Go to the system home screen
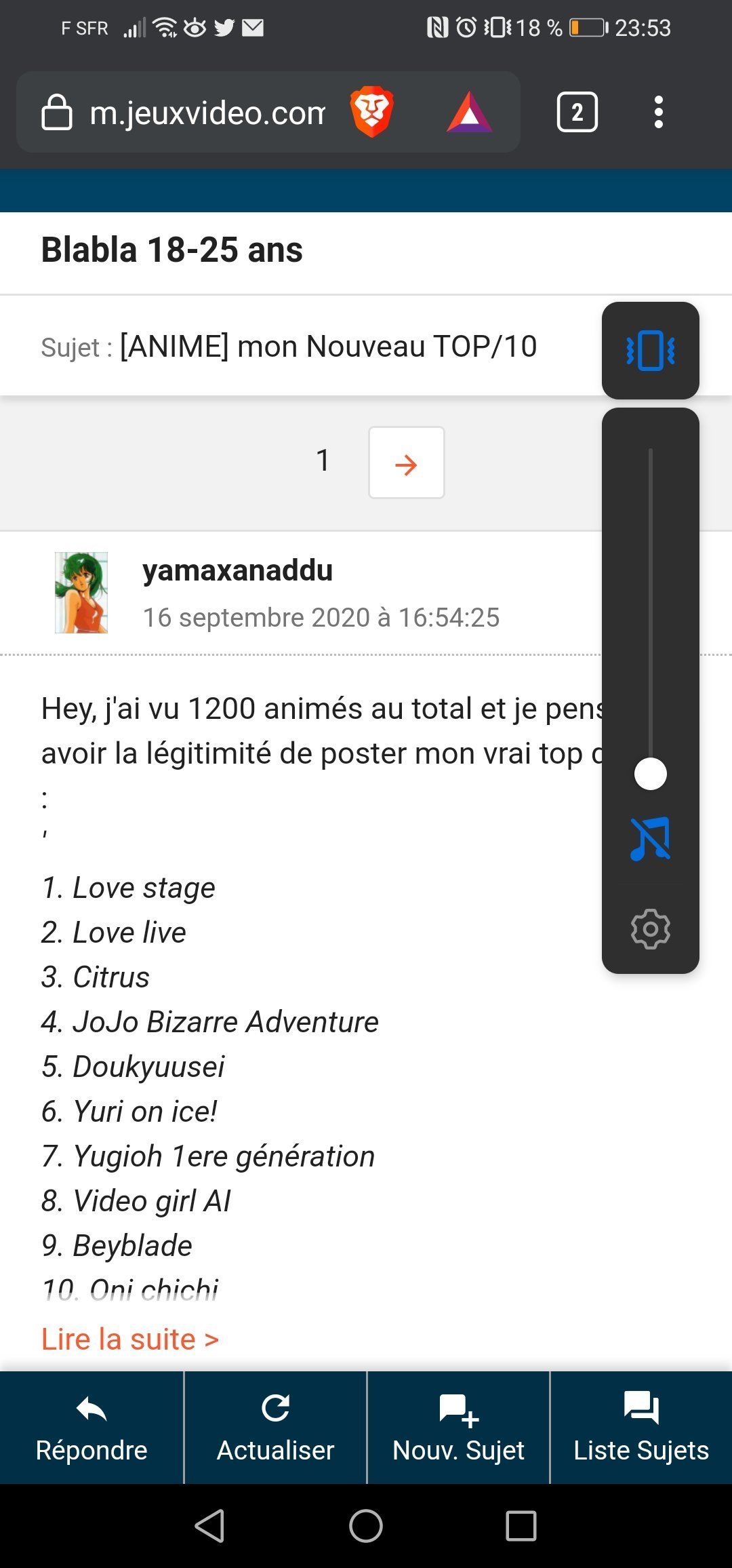 [366, 1526]
